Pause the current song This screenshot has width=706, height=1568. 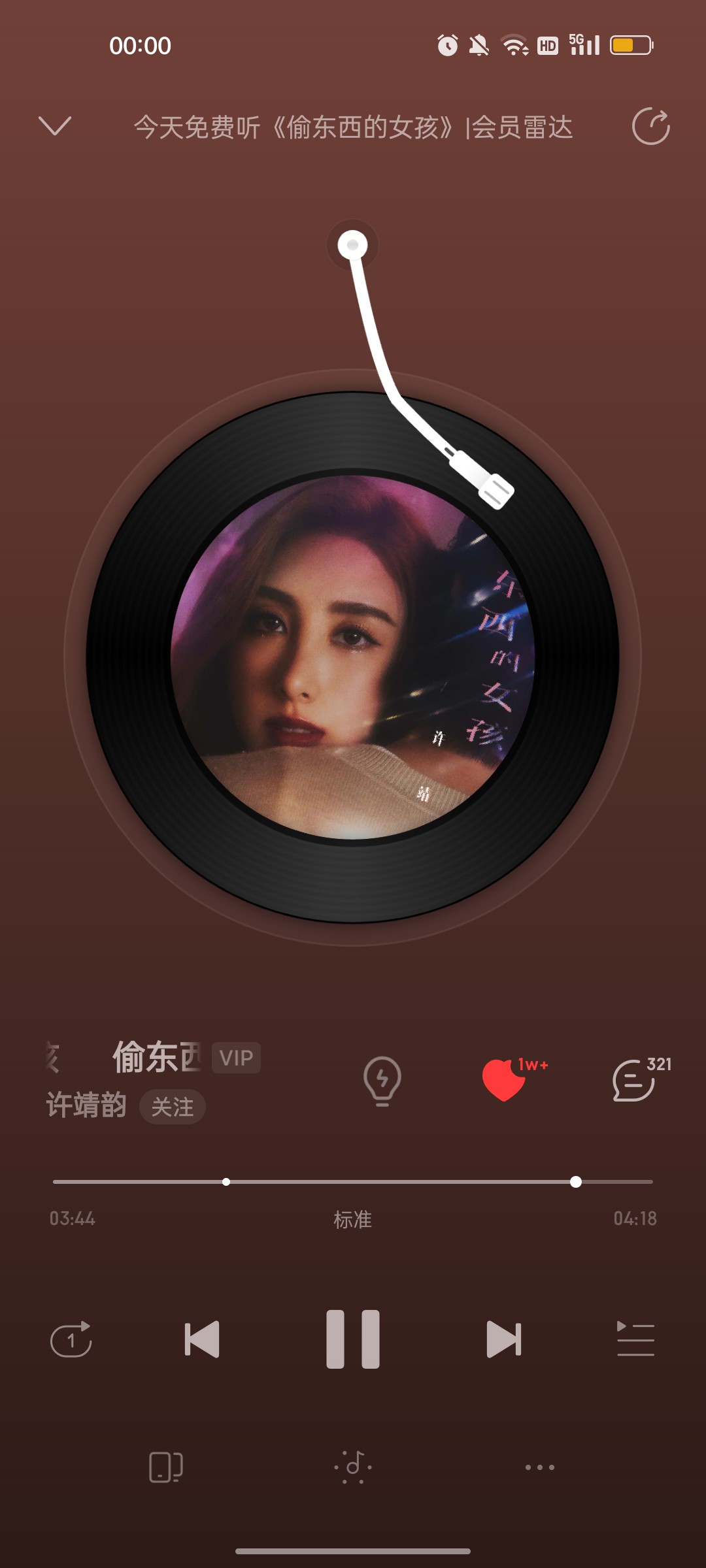tap(353, 1339)
